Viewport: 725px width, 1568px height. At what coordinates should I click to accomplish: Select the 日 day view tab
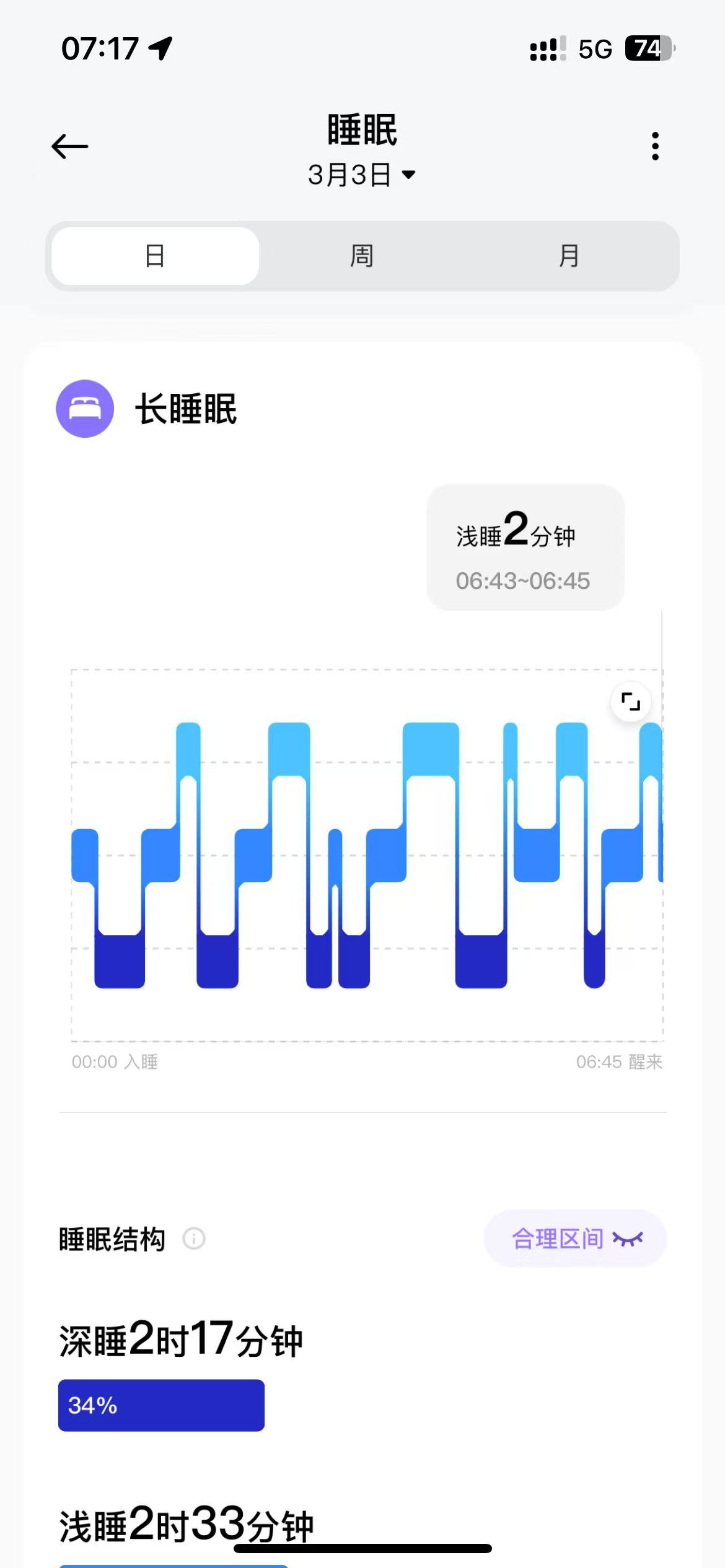[x=155, y=256]
